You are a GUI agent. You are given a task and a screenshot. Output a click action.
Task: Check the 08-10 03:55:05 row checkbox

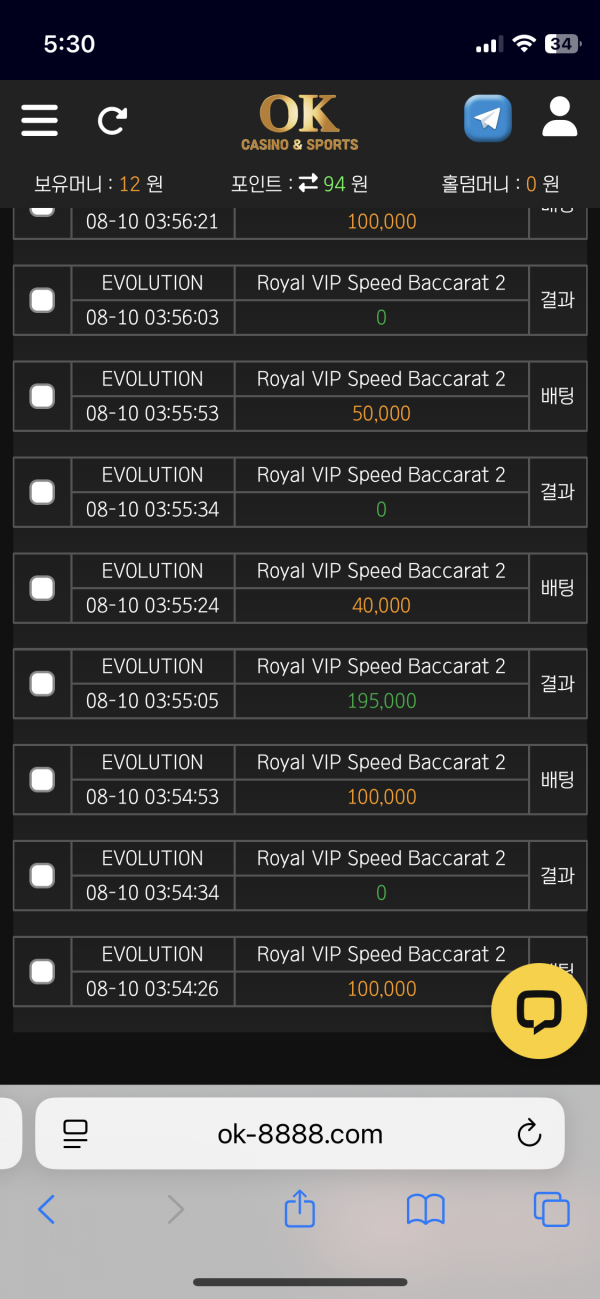(x=42, y=684)
